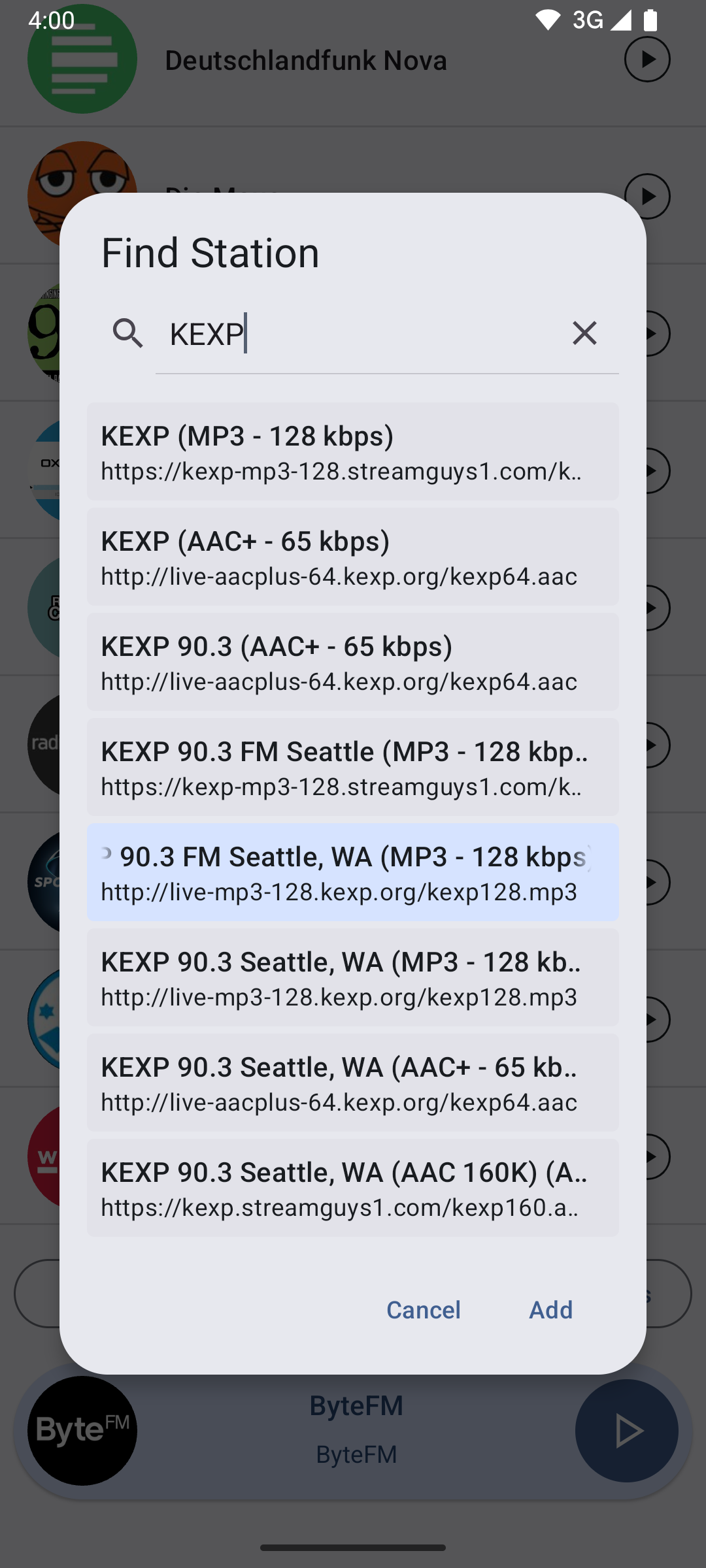The width and height of the screenshot is (706, 1568).
Task: Select KEXP (AAC+ - 65 kbps) result
Action: click(353, 557)
